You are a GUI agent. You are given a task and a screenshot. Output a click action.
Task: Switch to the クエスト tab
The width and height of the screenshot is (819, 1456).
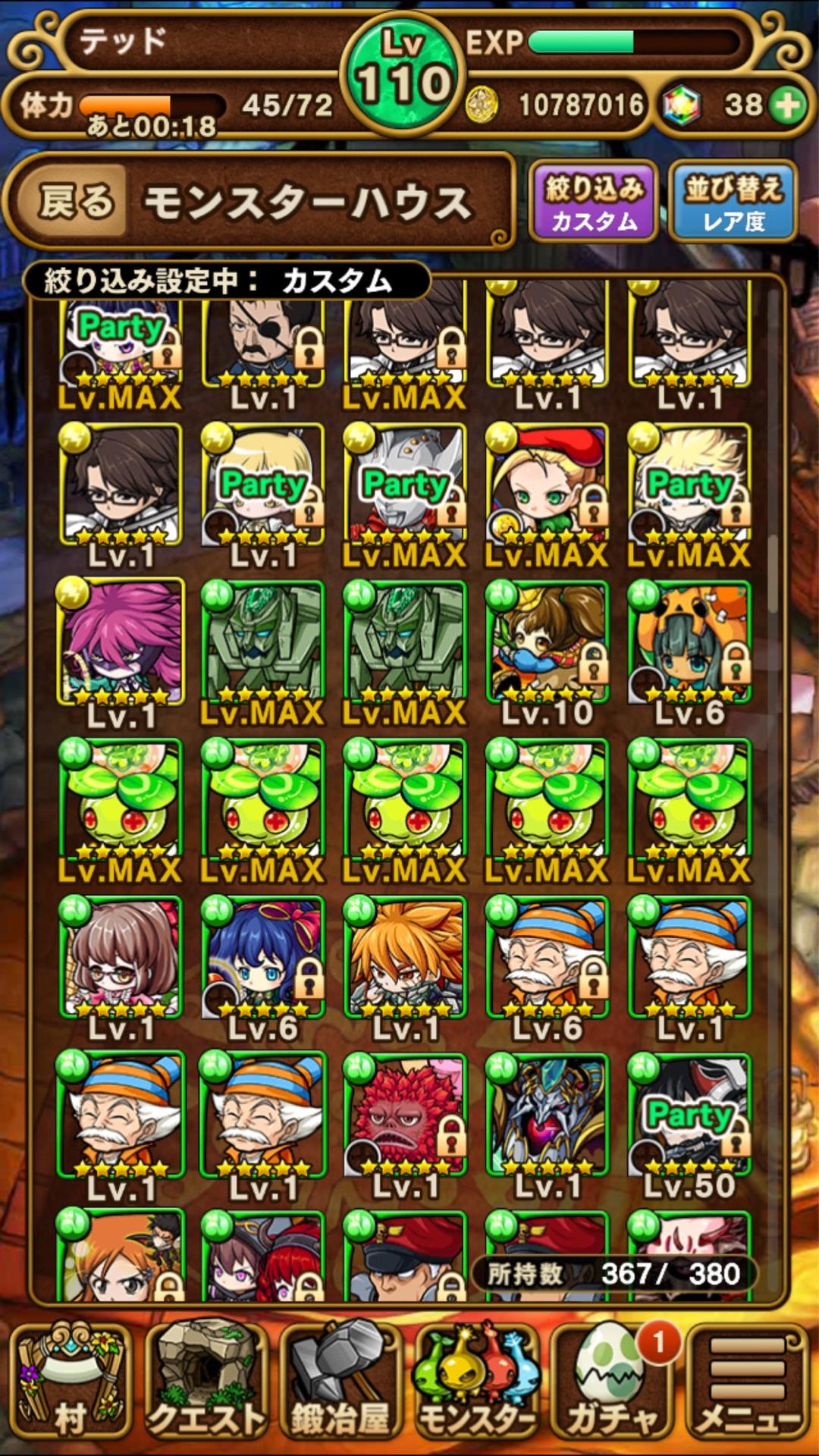point(206,1380)
